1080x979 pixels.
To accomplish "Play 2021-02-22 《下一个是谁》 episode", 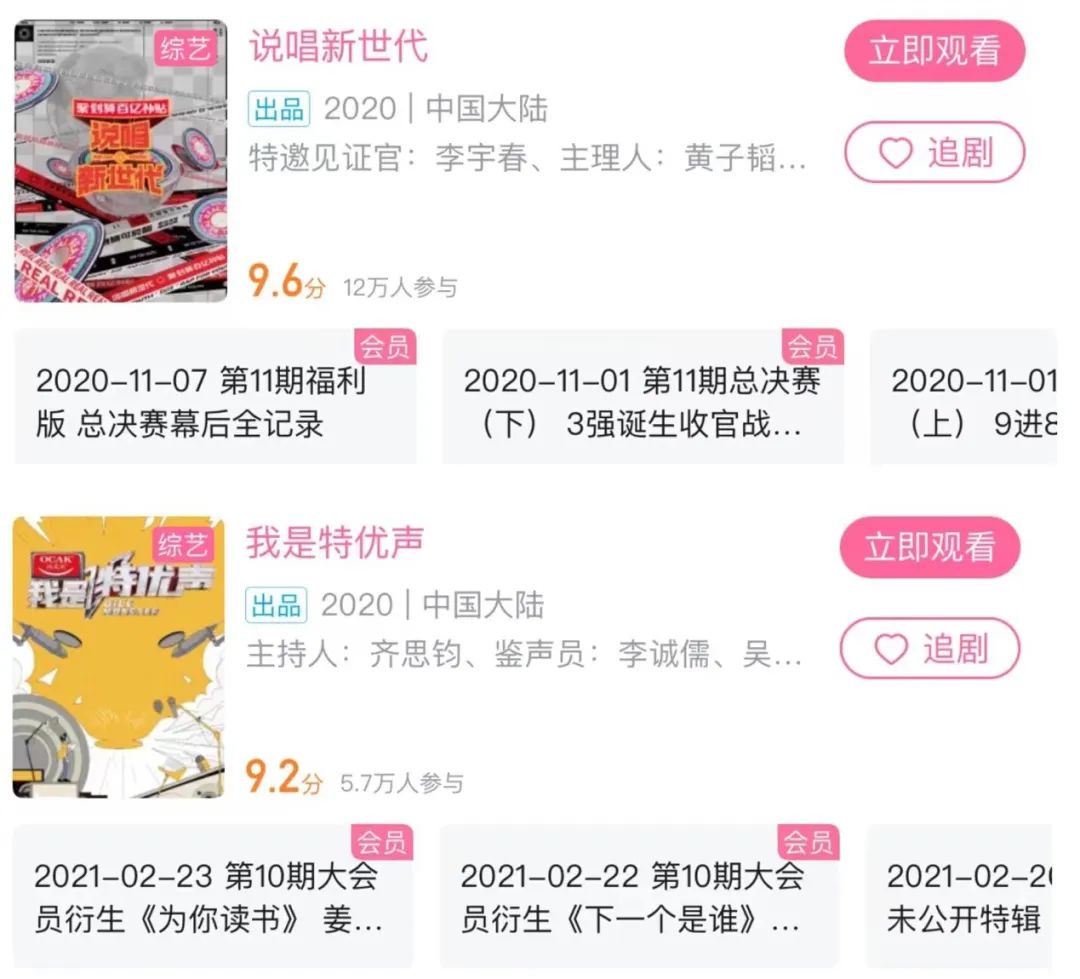I will coord(639,896).
